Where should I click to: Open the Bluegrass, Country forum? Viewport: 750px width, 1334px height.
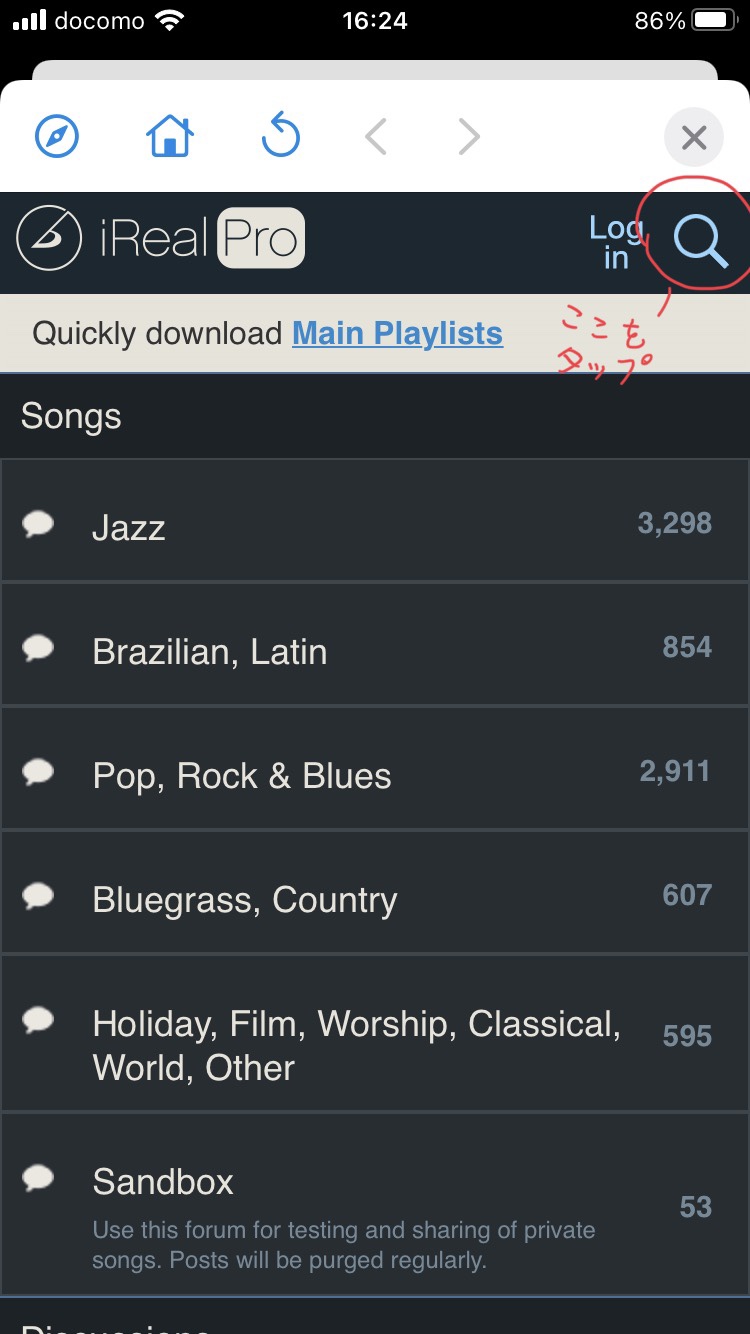(x=245, y=899)
